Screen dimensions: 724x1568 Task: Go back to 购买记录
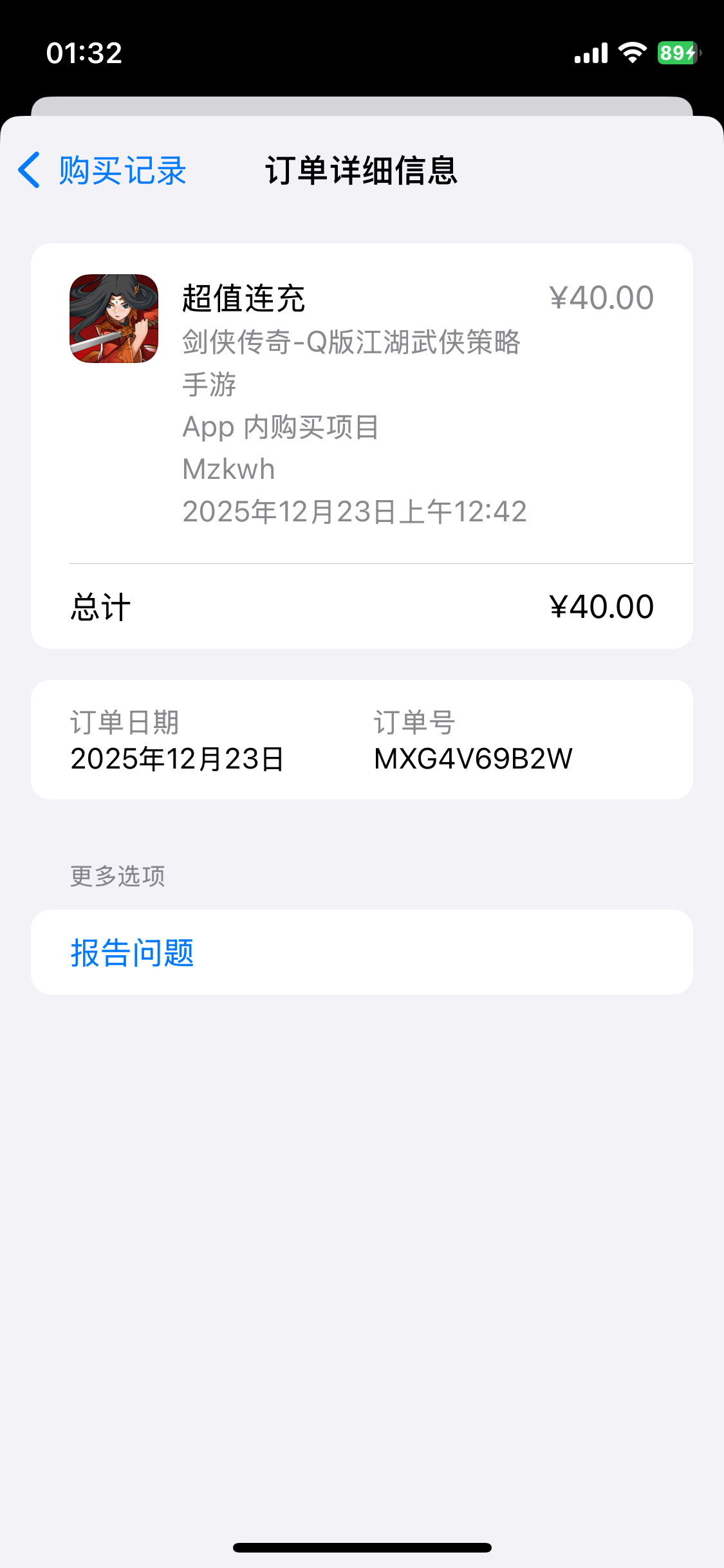(x=103, y=171)
